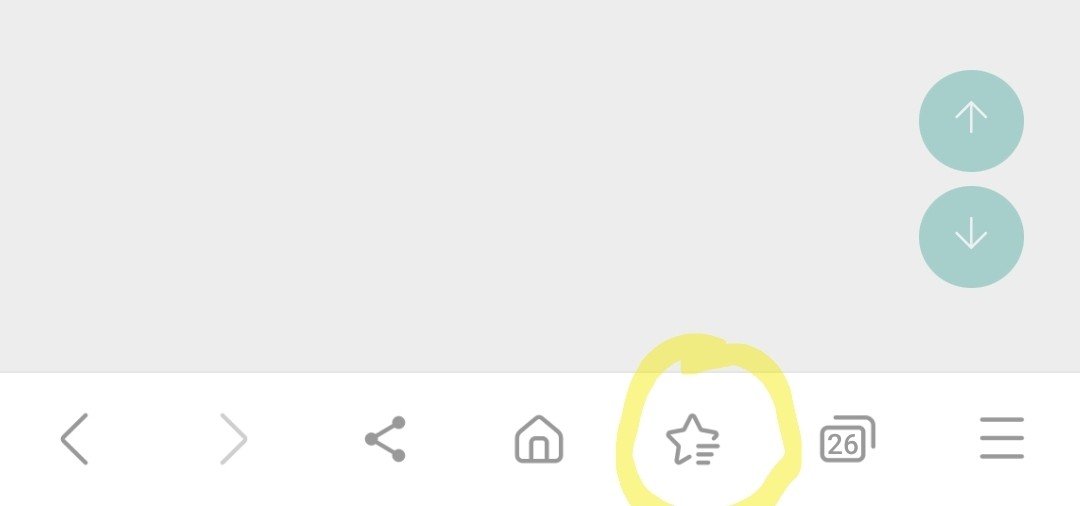
Task: Open the tab switcher showing 26 tabs
Action: (x=846, y=439)
